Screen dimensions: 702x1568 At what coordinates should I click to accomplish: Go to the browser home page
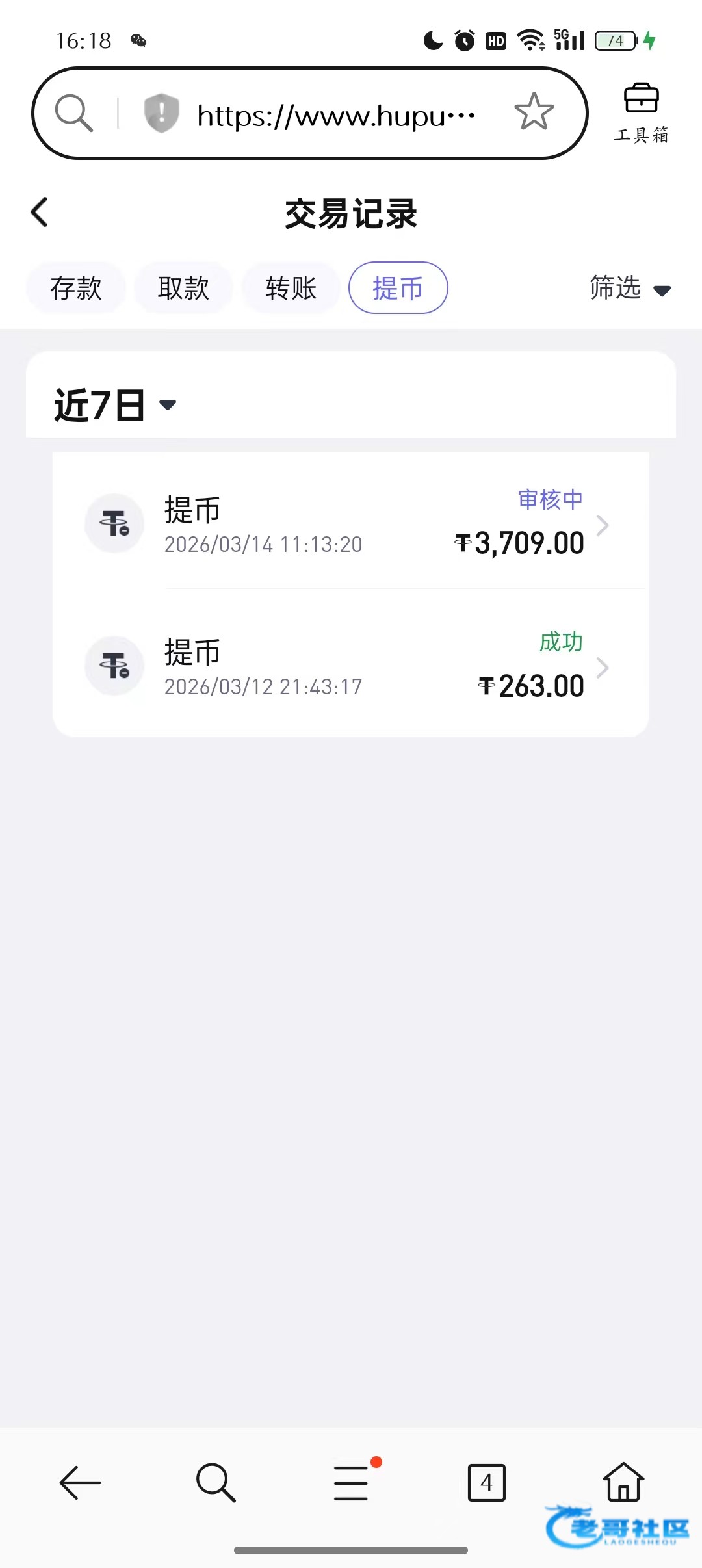[623, 1482]
